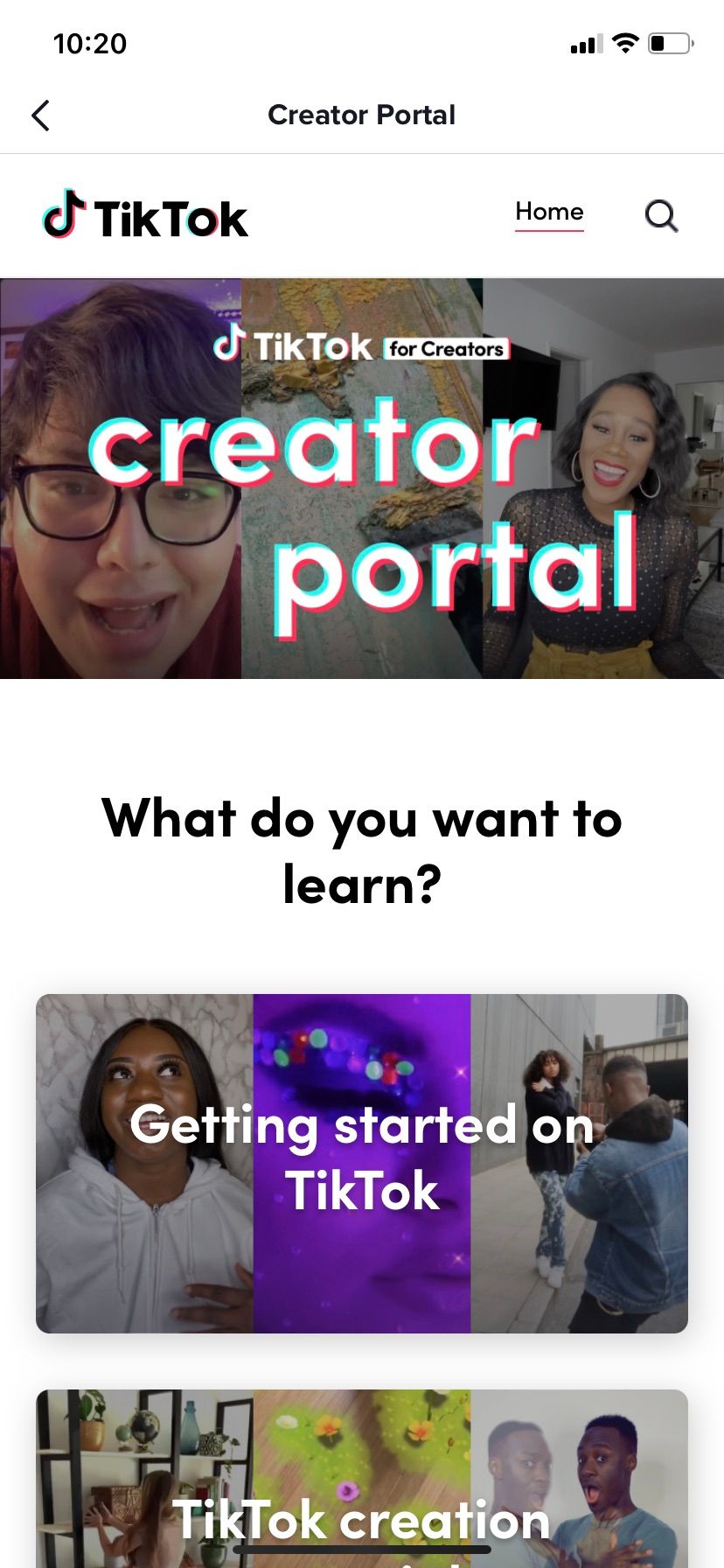Tap the battery indicator
This screenshot has width=724, height=1568.
pyautogui.click(x=670, y=42)
